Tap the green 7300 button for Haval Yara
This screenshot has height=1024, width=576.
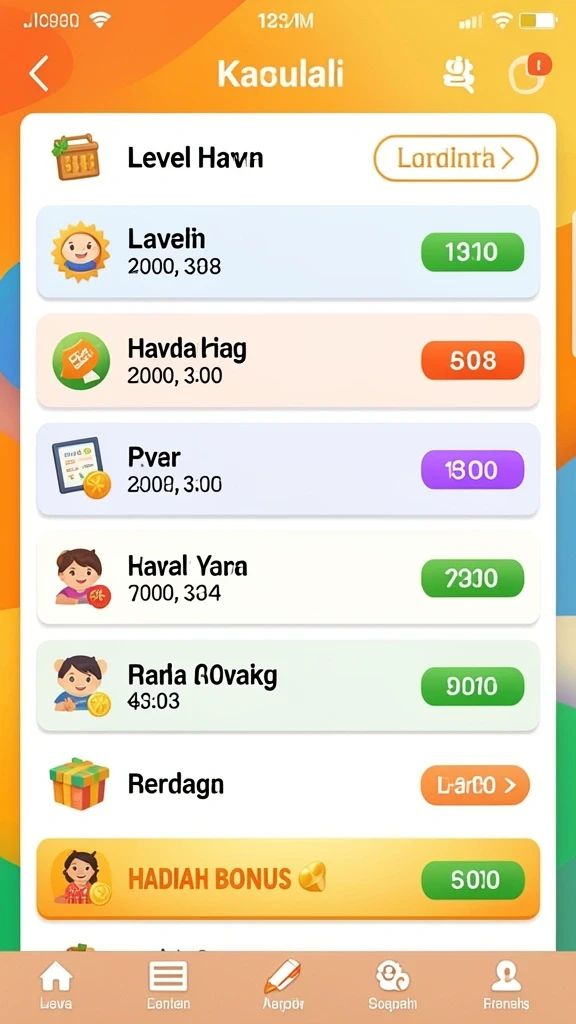472,578
